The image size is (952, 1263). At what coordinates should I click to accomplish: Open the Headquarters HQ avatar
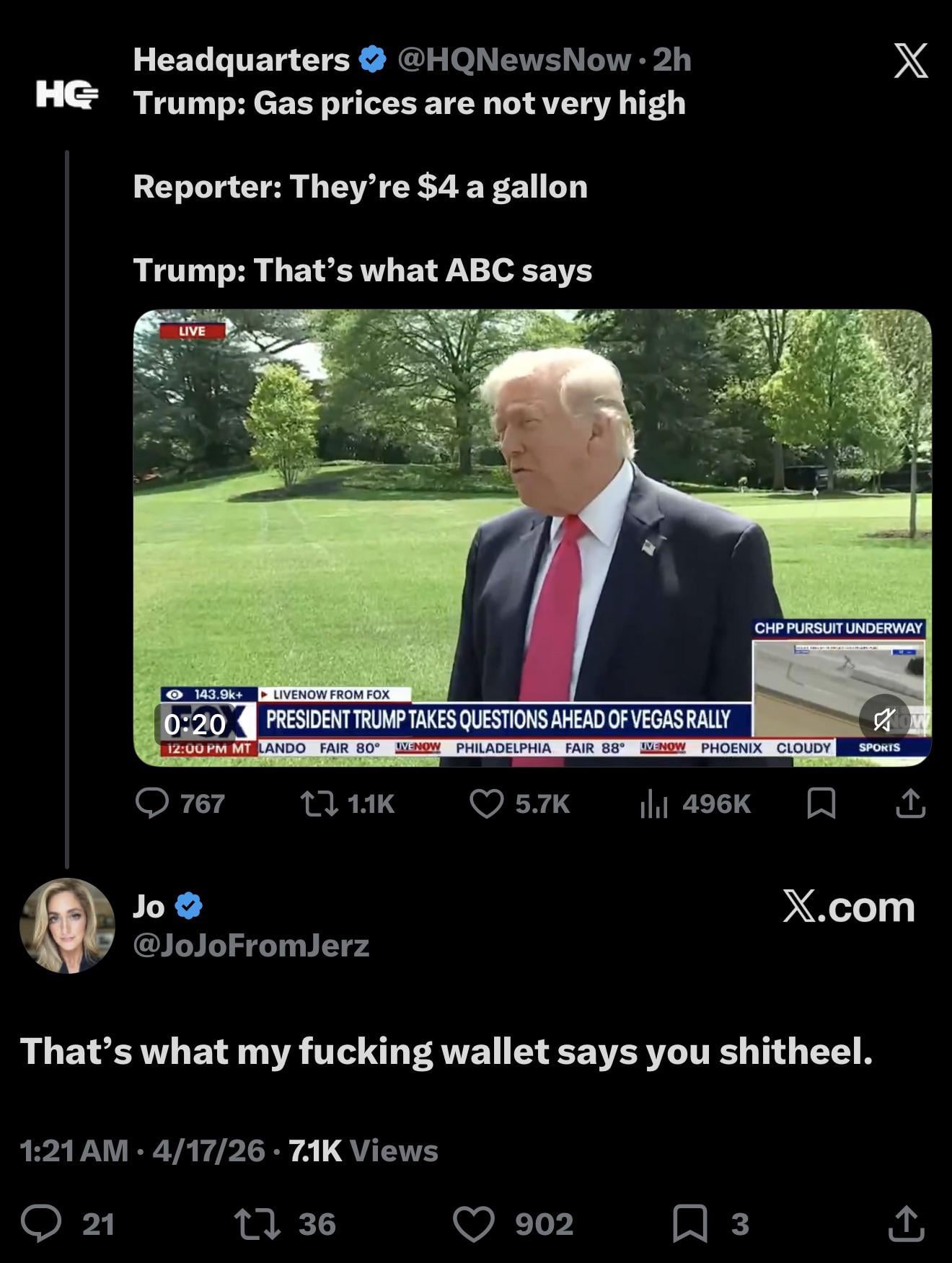(x=67, y=94)
